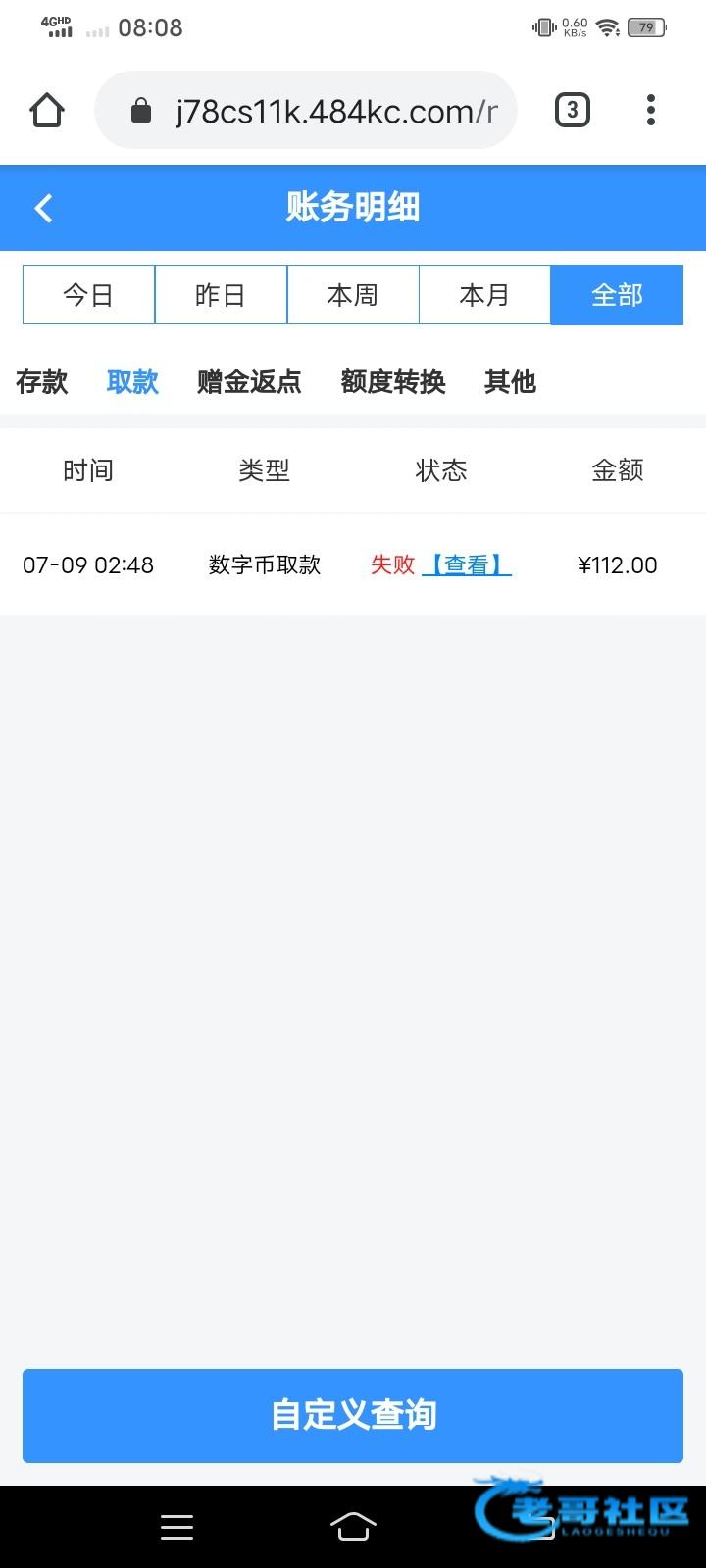Viewport: 706px width, 1568px height.
Task: Show the 赠金返点 tab
Action: click(249, 381)
